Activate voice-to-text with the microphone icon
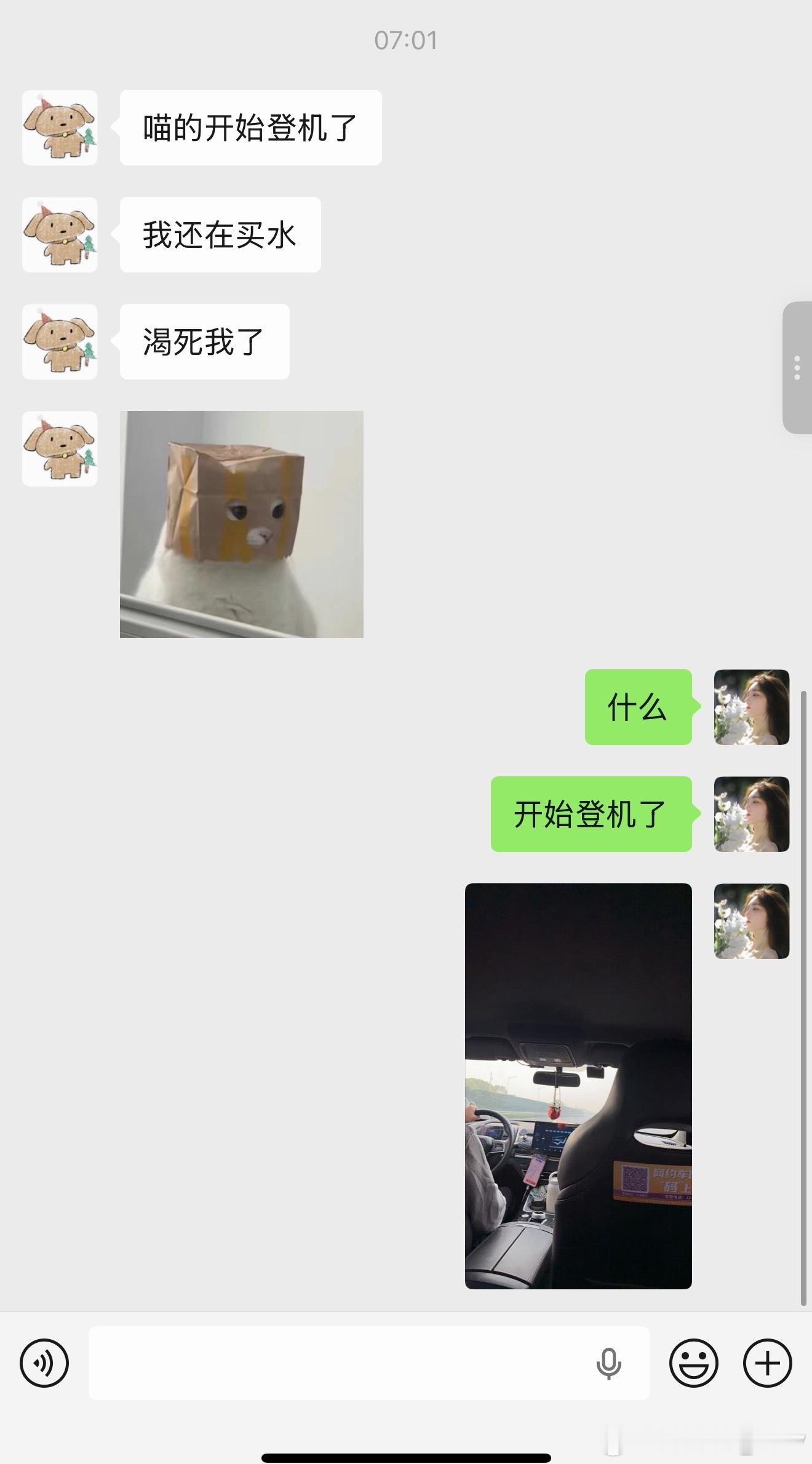Screen dimensions: 812x1464 click(609, 1363)
